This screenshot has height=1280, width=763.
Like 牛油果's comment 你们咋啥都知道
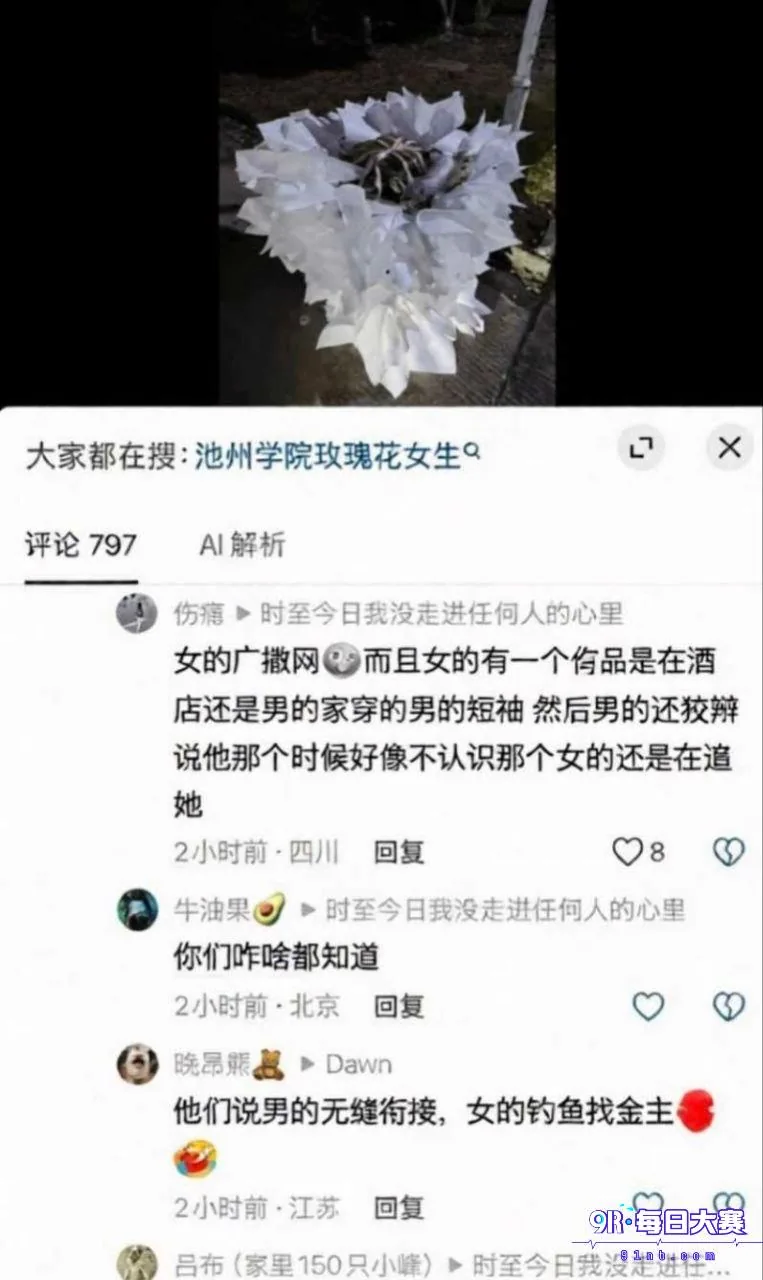coord(649,1006)
